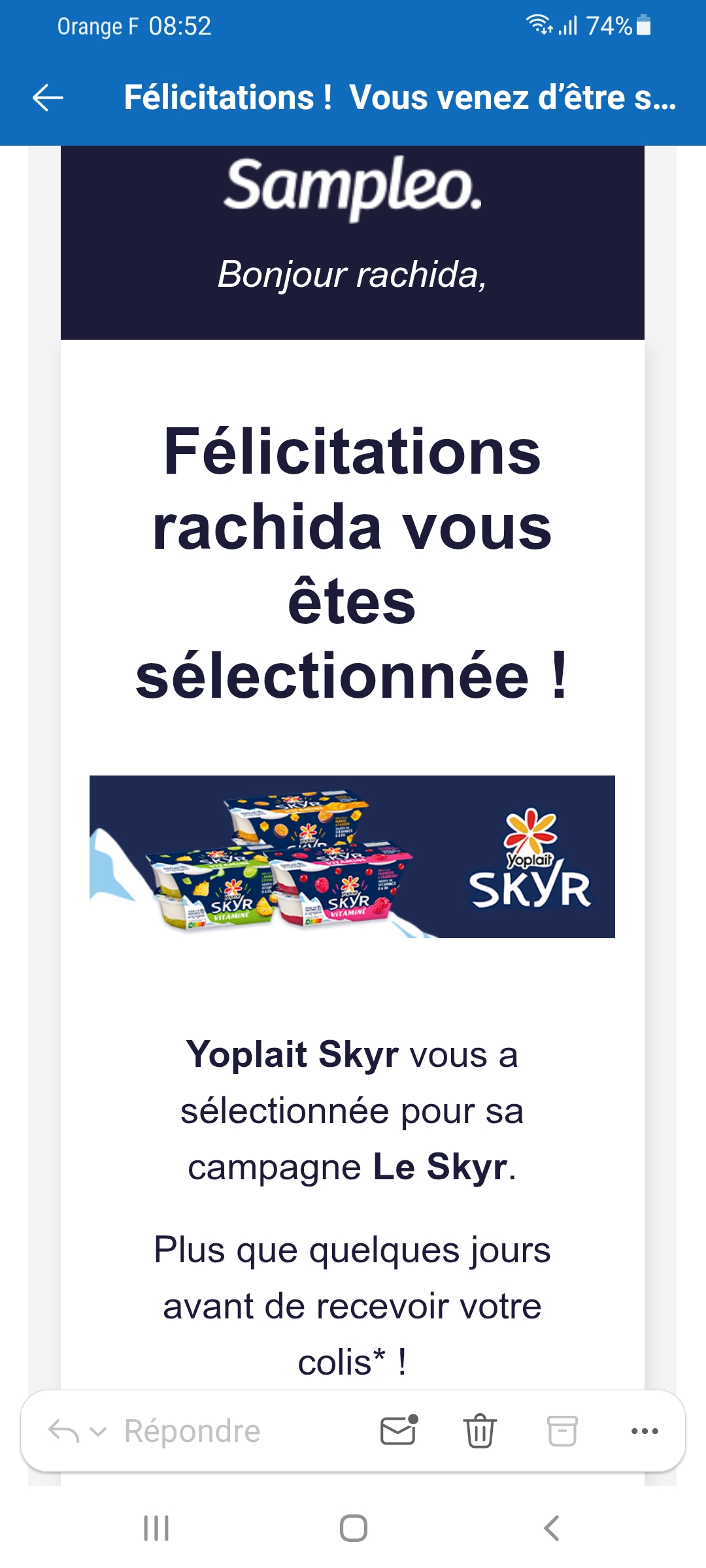
Task: Open the three-dot more options menu
Action: point(645,1431)
